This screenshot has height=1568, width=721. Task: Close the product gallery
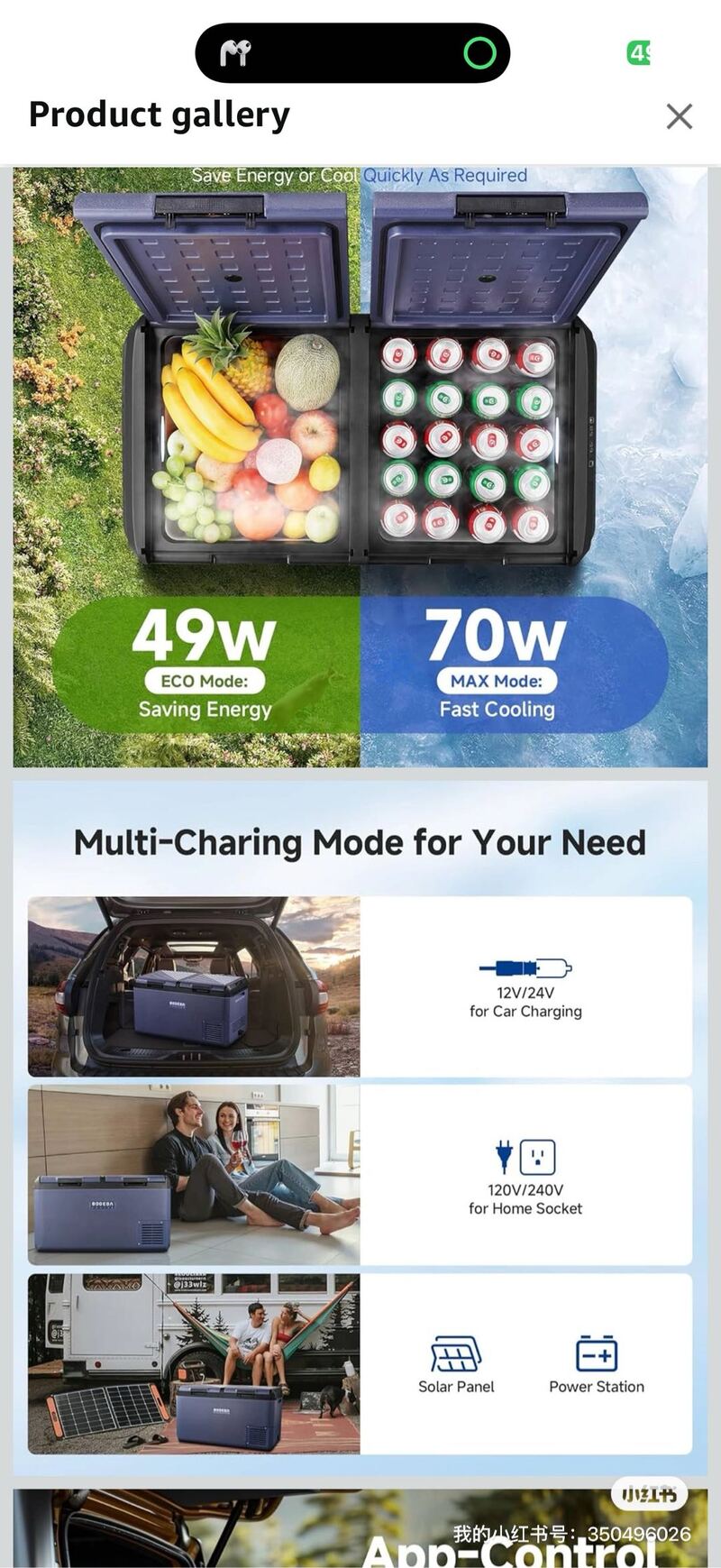tap(679, 116)
